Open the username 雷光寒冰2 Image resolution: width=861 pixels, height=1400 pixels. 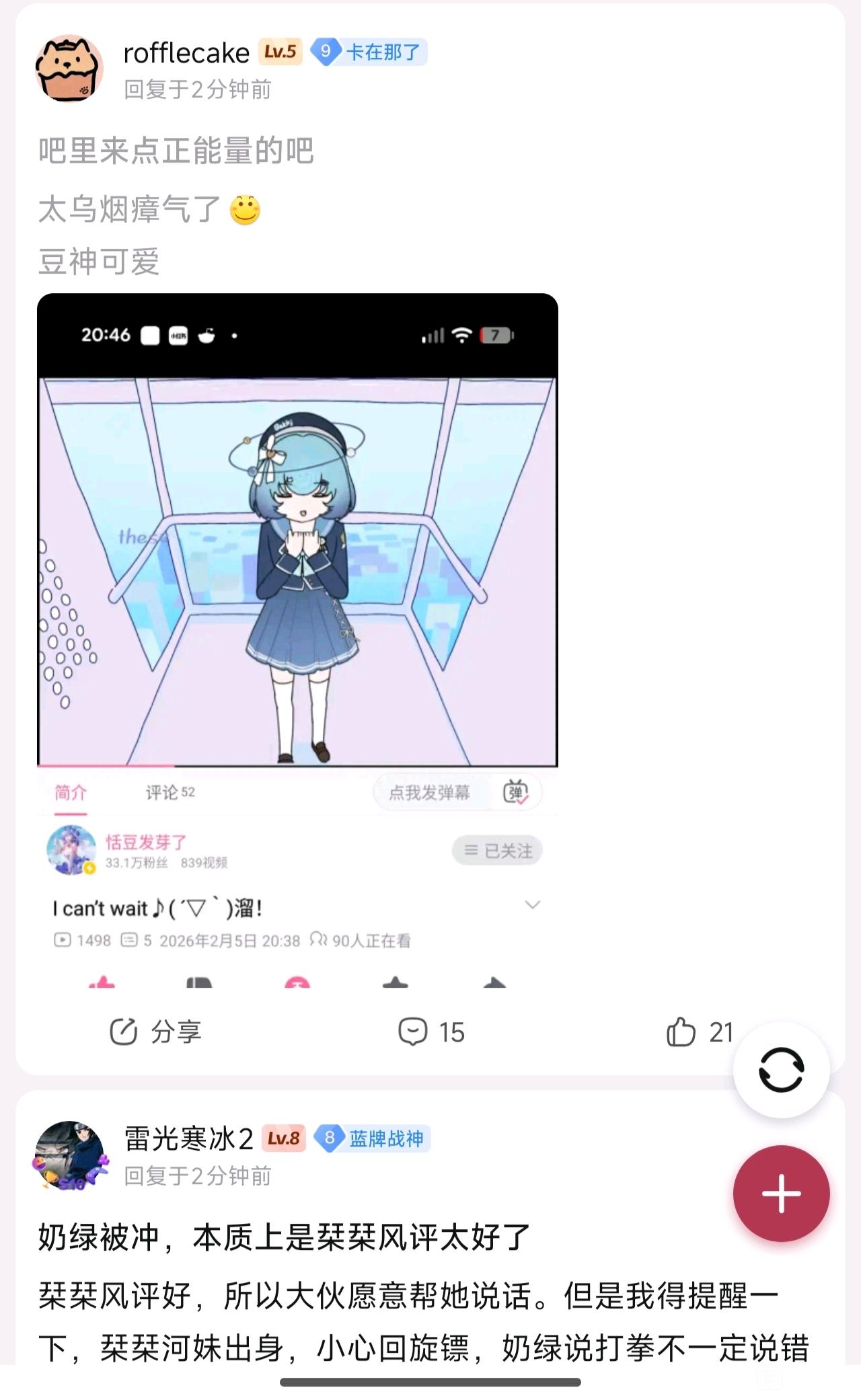[188, 1138]
